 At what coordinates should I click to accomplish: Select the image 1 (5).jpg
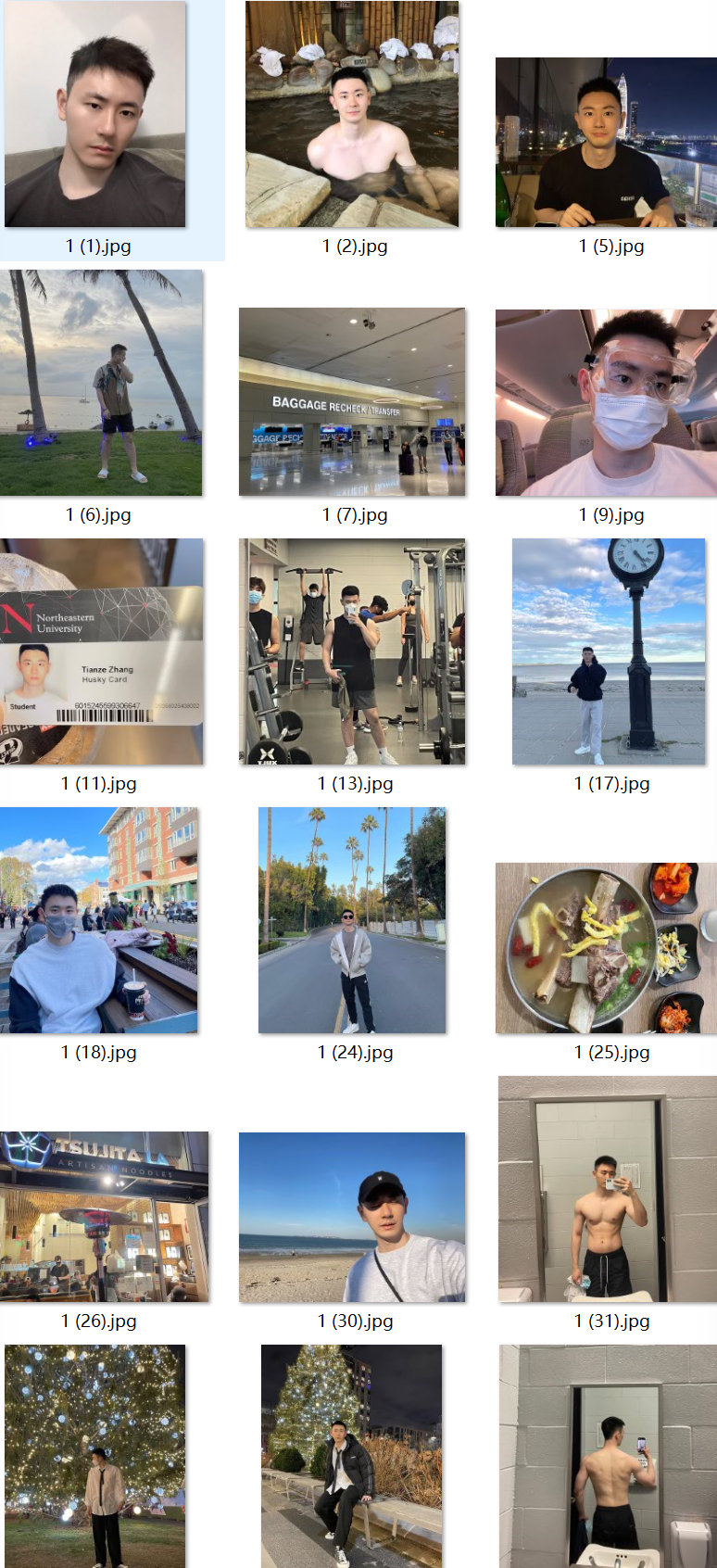(x=606, y=142)
